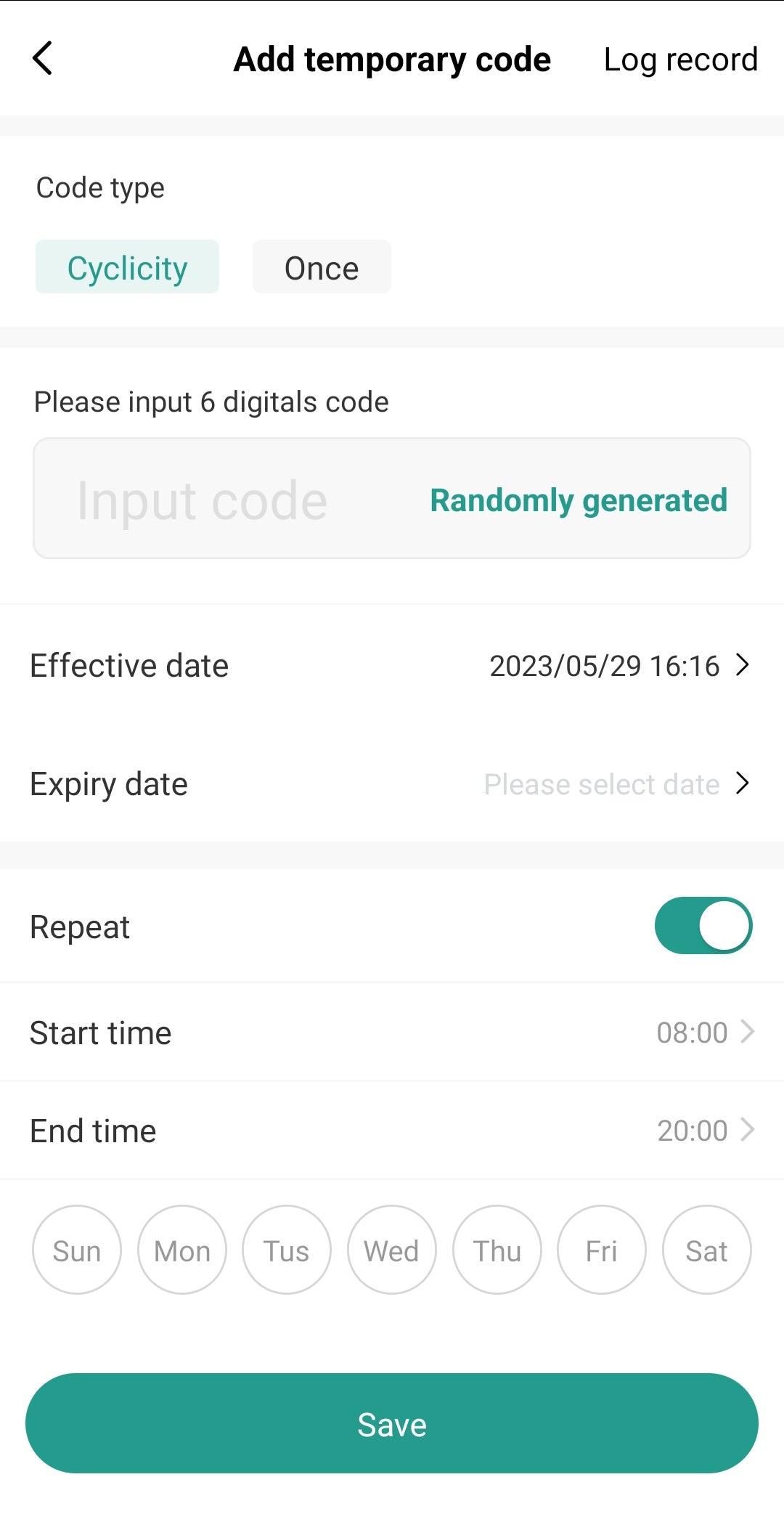Open the Log record page
784x1530 pixels.
[680, 60]
